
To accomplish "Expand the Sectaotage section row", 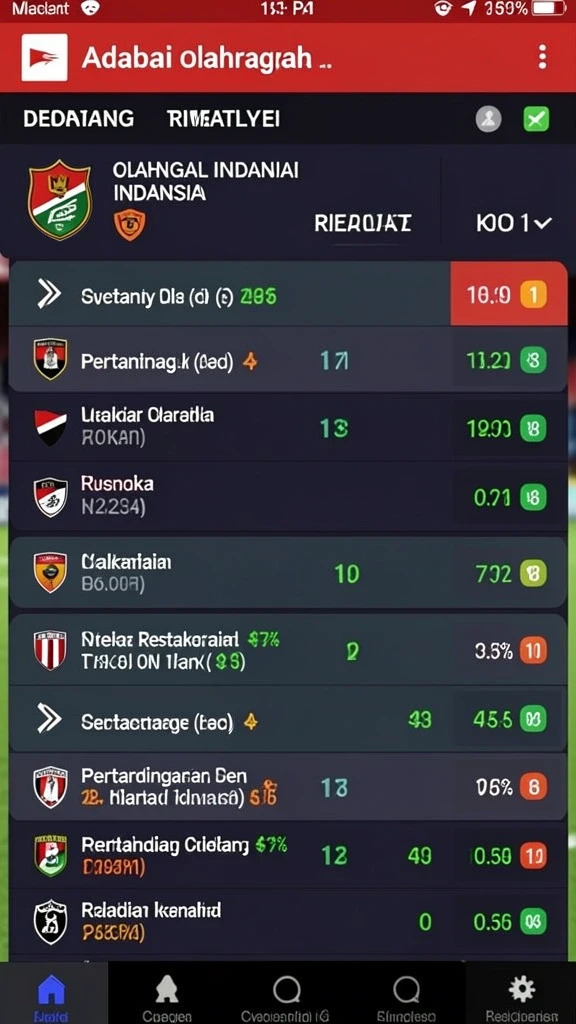I will (288, 719).
